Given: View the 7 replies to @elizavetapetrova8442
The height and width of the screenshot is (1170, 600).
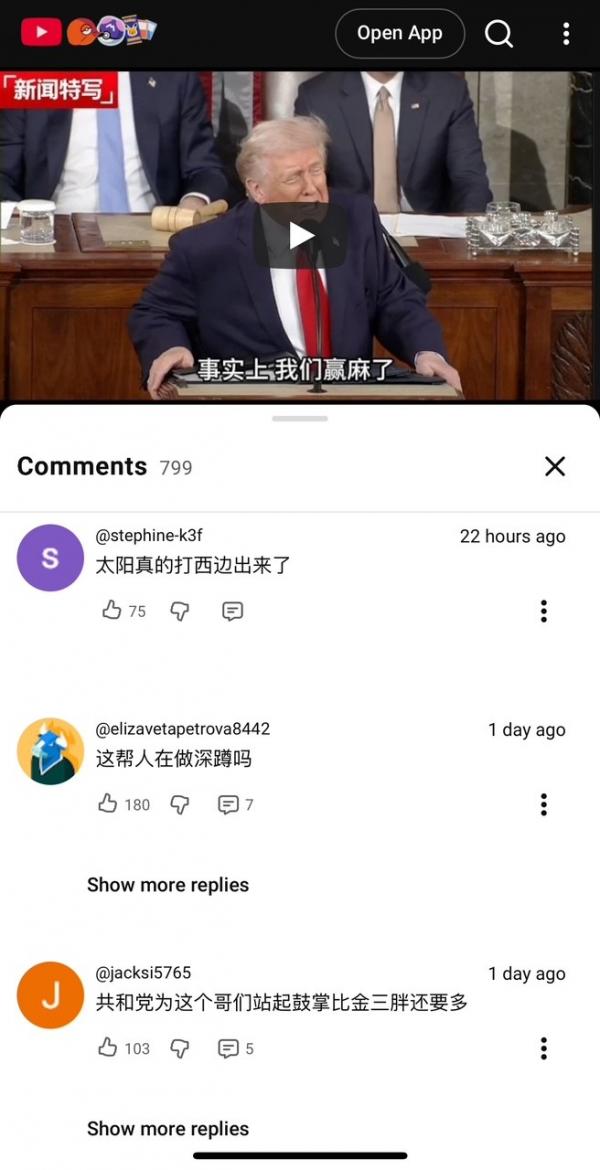Looking at the screenshot, I should tap(235, 804).
